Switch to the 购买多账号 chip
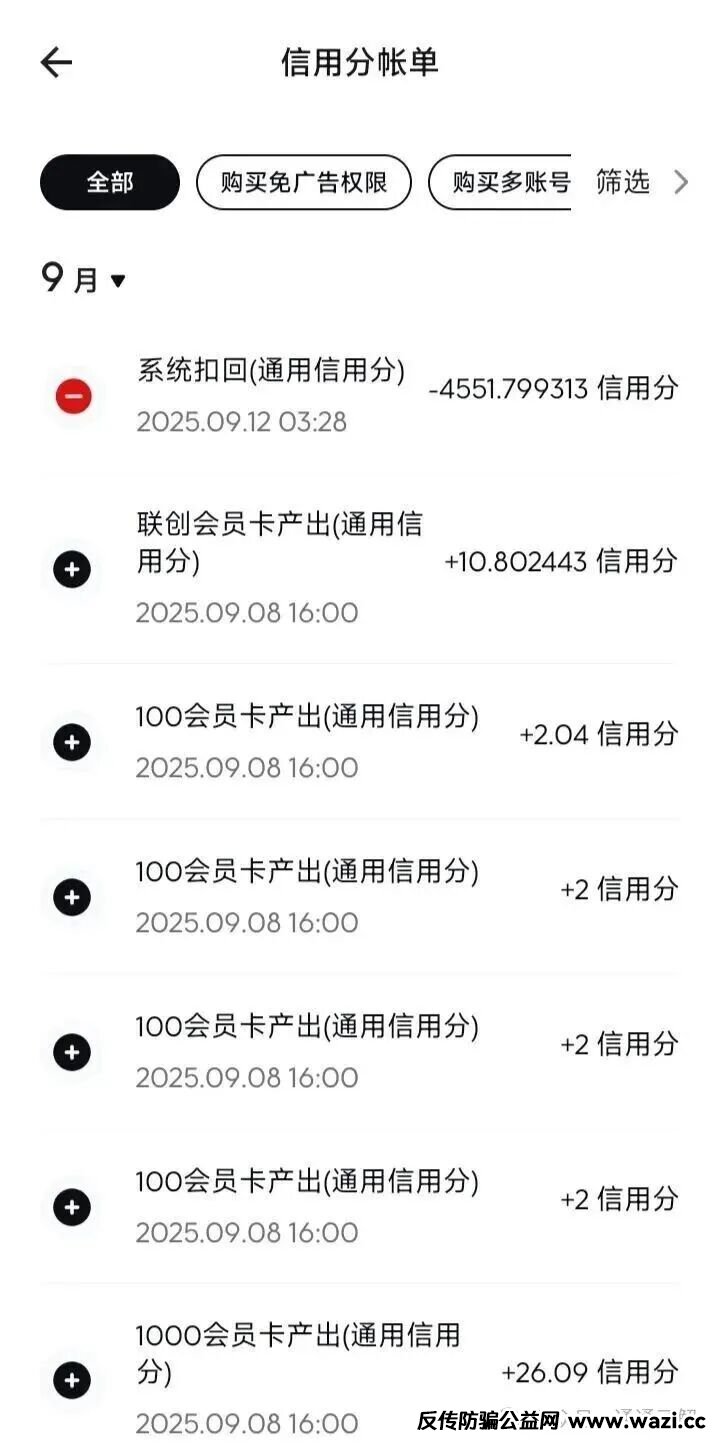The width and height of the screenshot is (720, 1448). (x=503, y=182)
